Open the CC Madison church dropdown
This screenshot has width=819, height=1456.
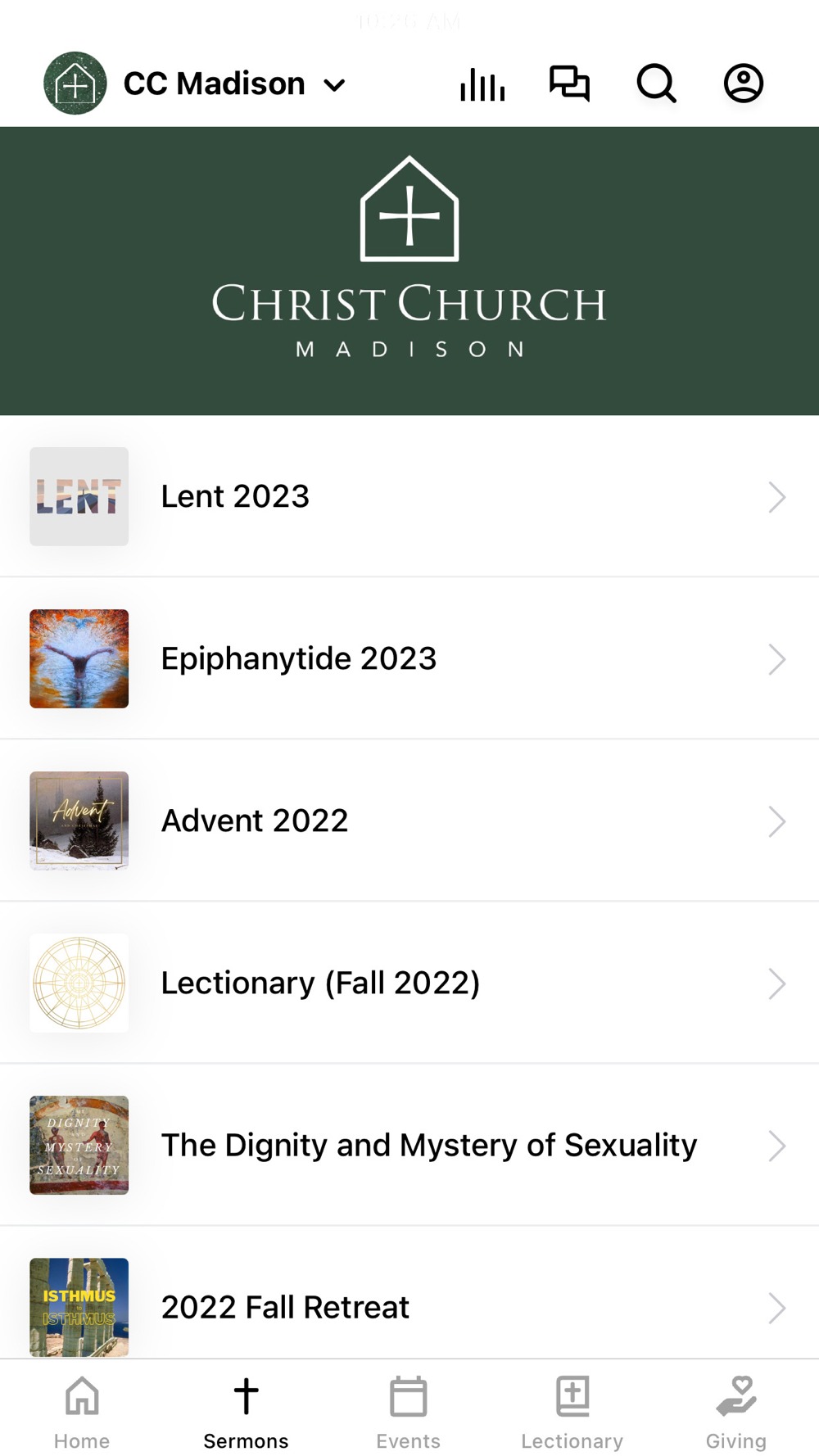click(196, 84)
